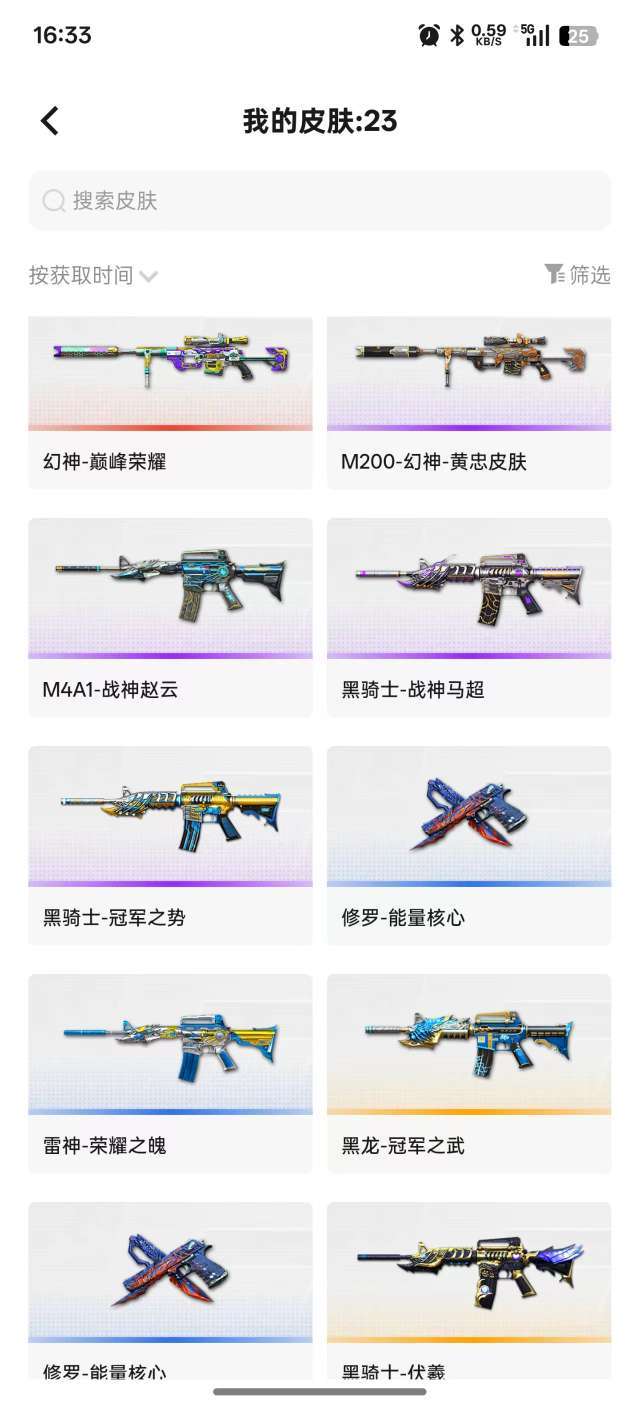
Task: View the 雷神-荣耀之魄 skin card
Action: [170, 1073]
